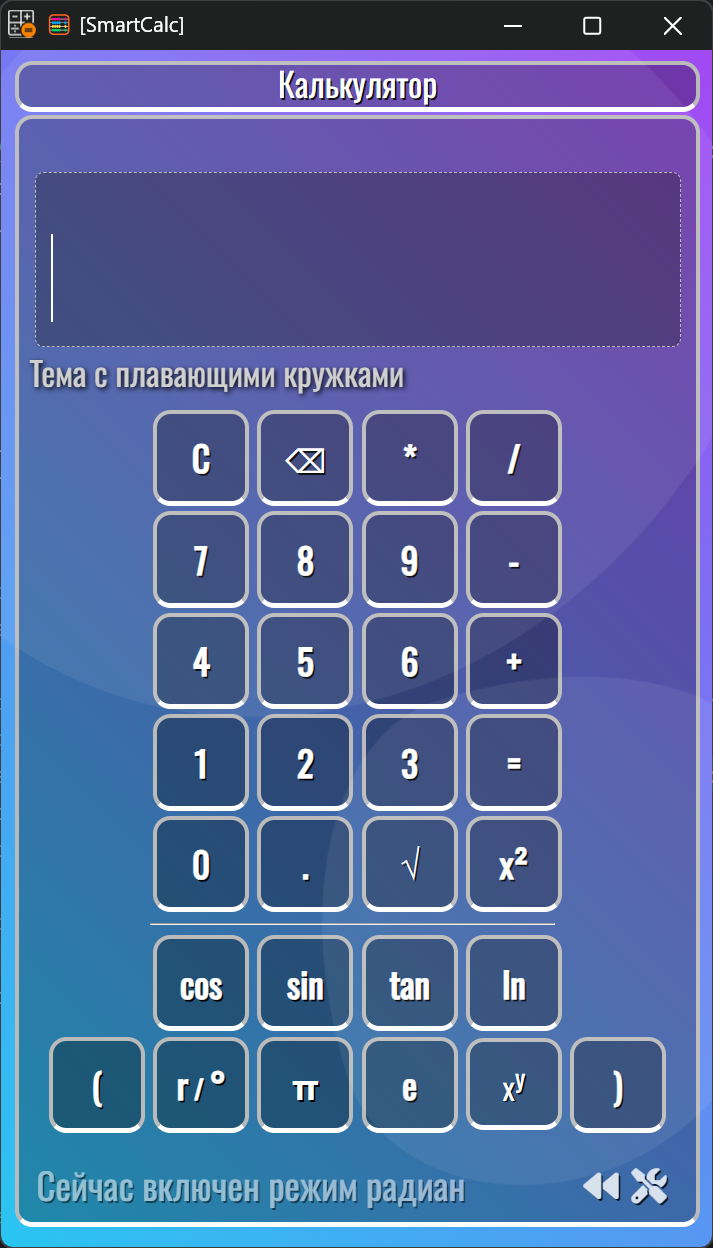Toggle radians/degrees with the r / ° key
The image size is (713, 1248).
(200, 1086)
